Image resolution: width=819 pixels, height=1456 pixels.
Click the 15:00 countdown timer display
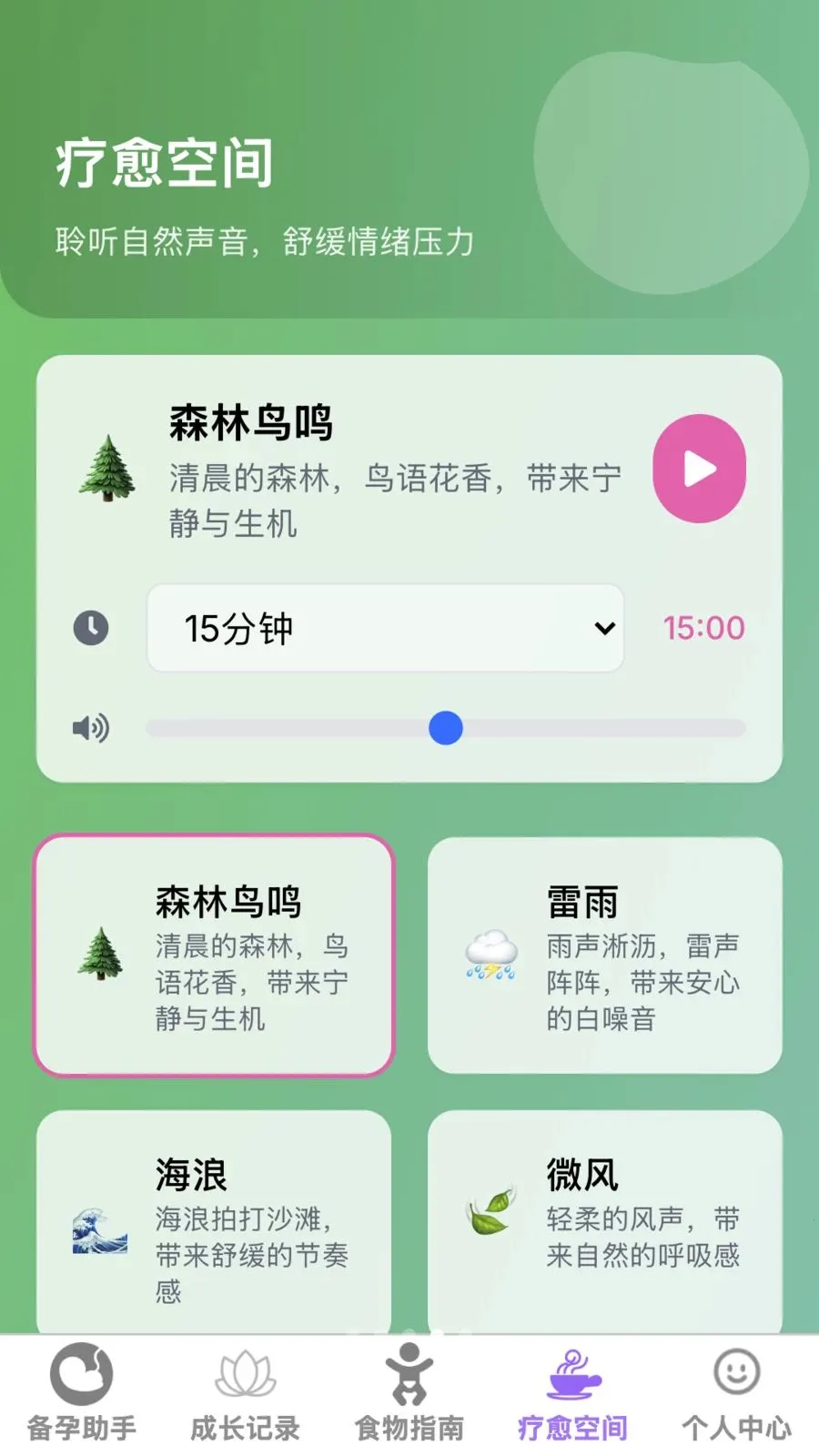coord(705,628)
